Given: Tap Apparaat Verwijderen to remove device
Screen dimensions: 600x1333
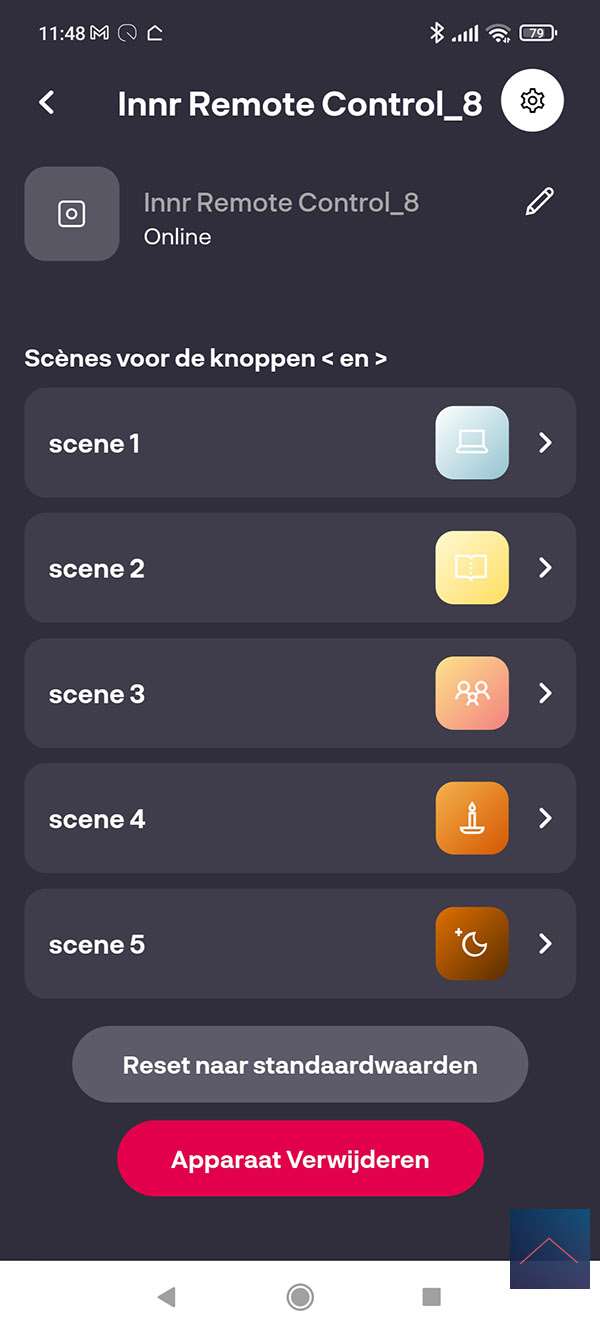Looking at the screenshot, I should pos(300,1159).
